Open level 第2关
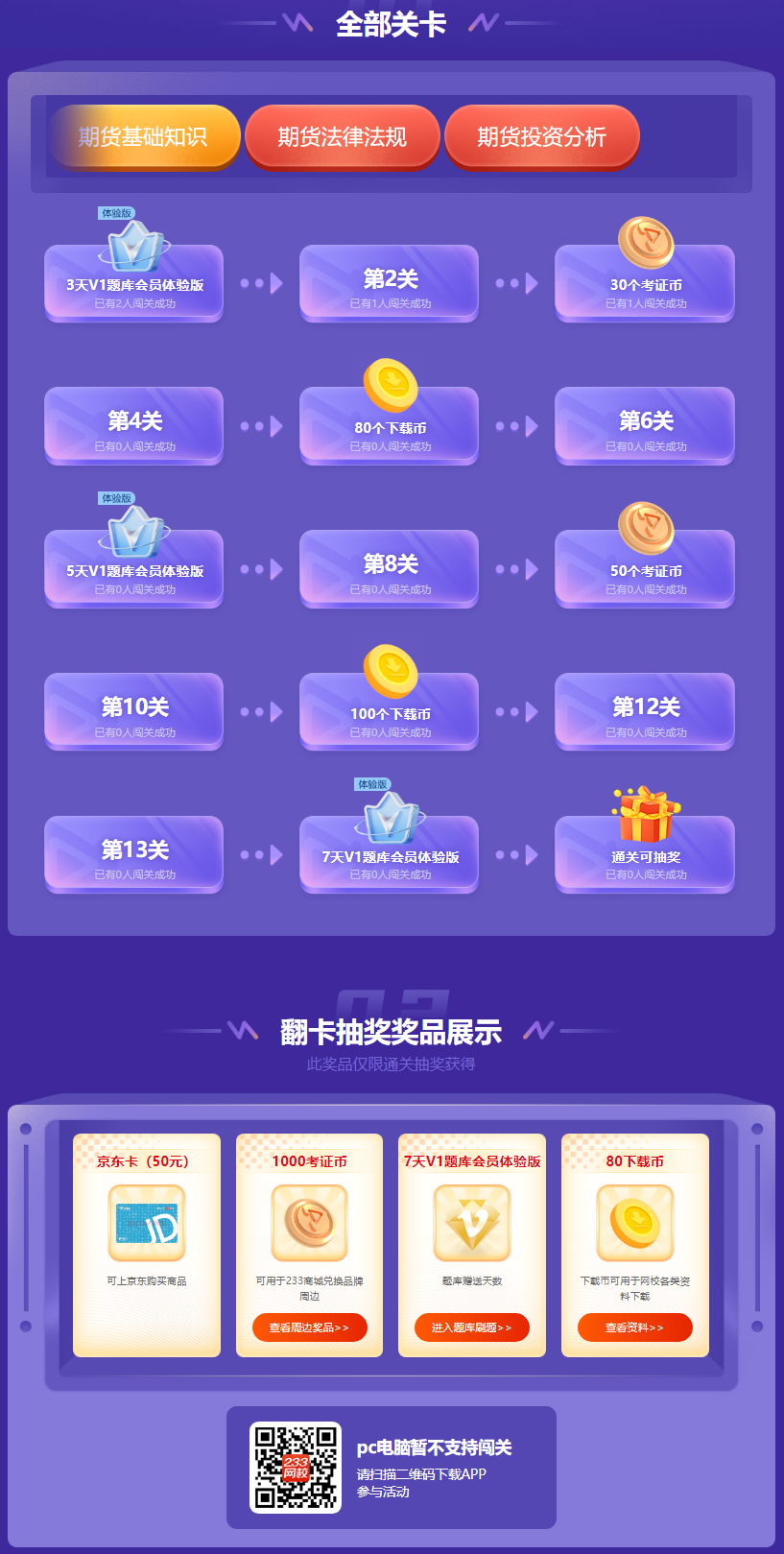The image size is (784, 1554). [390, 284]
